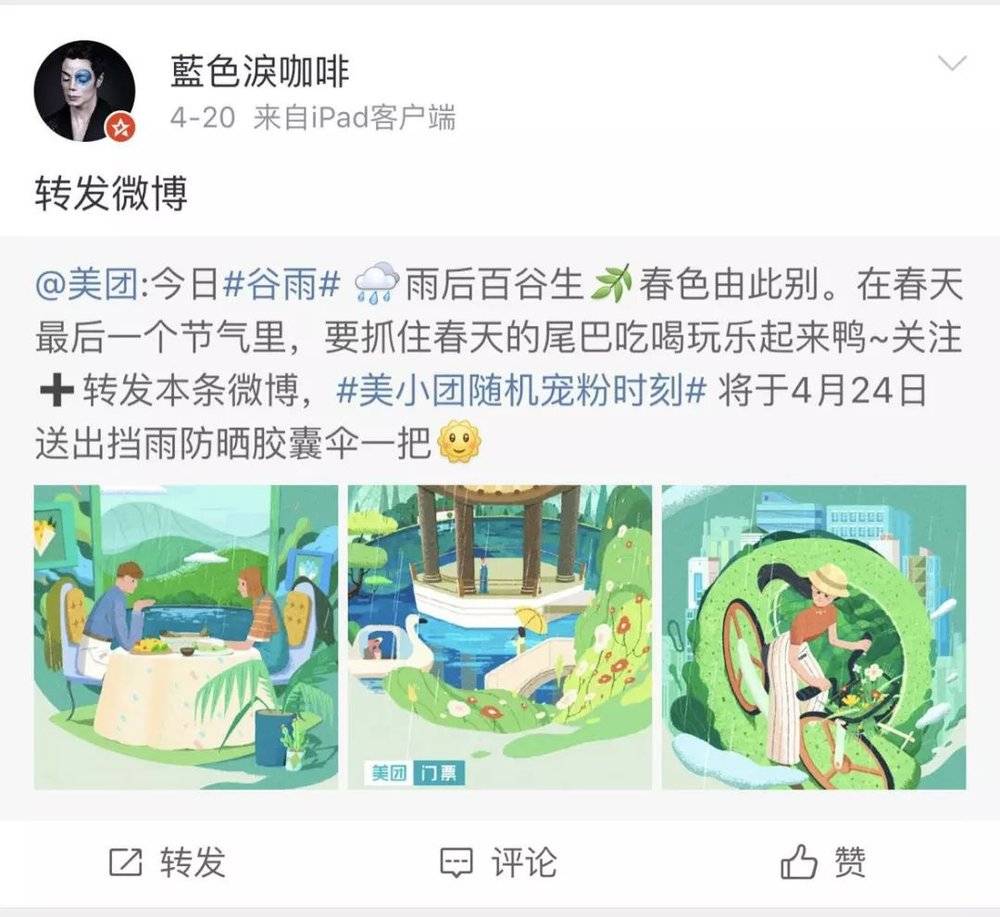This screenshot has height=917, width=1000.
Task: Open 藍色淚咖啡's profile avatar
Action: point(84,91)
